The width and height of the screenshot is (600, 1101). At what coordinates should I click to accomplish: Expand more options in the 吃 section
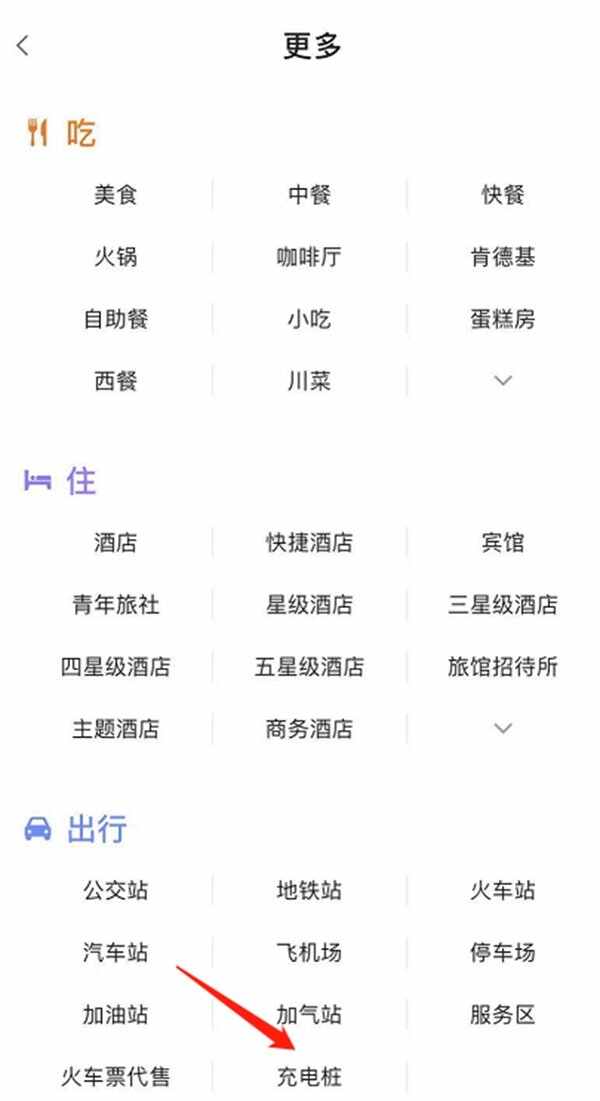tap(503, 381)
